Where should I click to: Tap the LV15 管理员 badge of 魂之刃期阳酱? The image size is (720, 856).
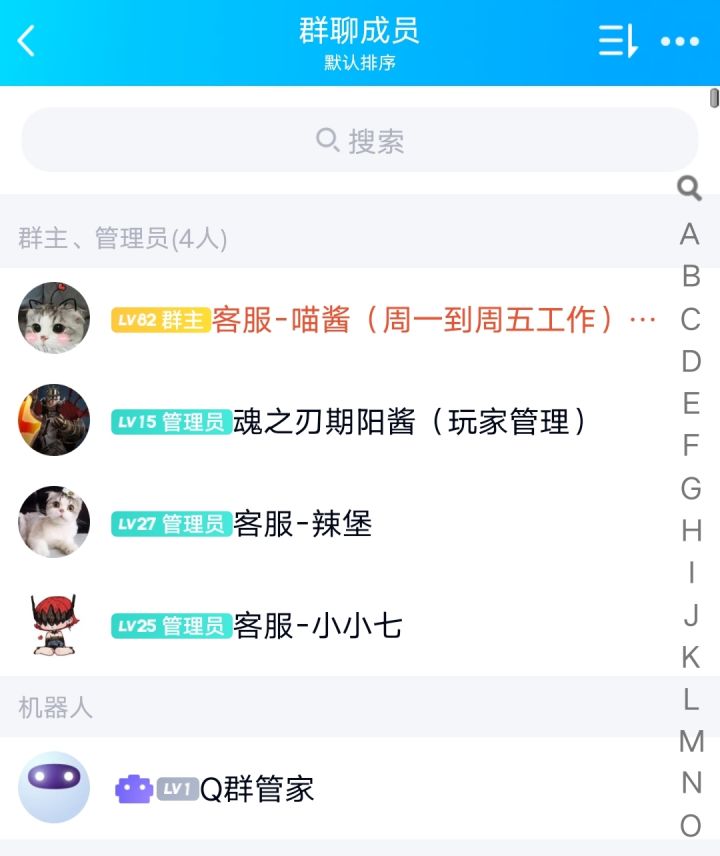tap(169, 419)
